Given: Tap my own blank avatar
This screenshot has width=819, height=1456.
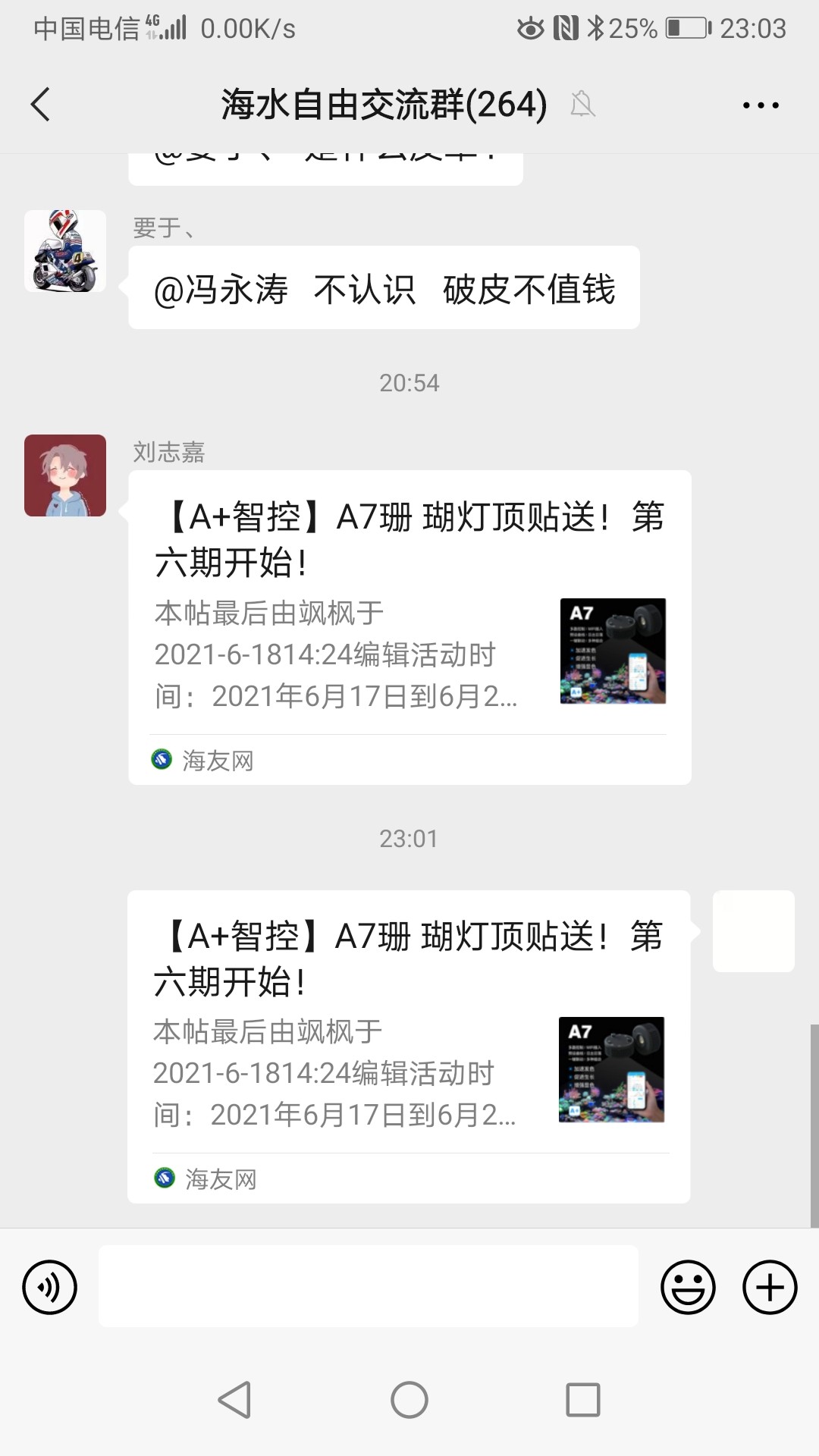Looking at the screenshot, I should point(753,931).
